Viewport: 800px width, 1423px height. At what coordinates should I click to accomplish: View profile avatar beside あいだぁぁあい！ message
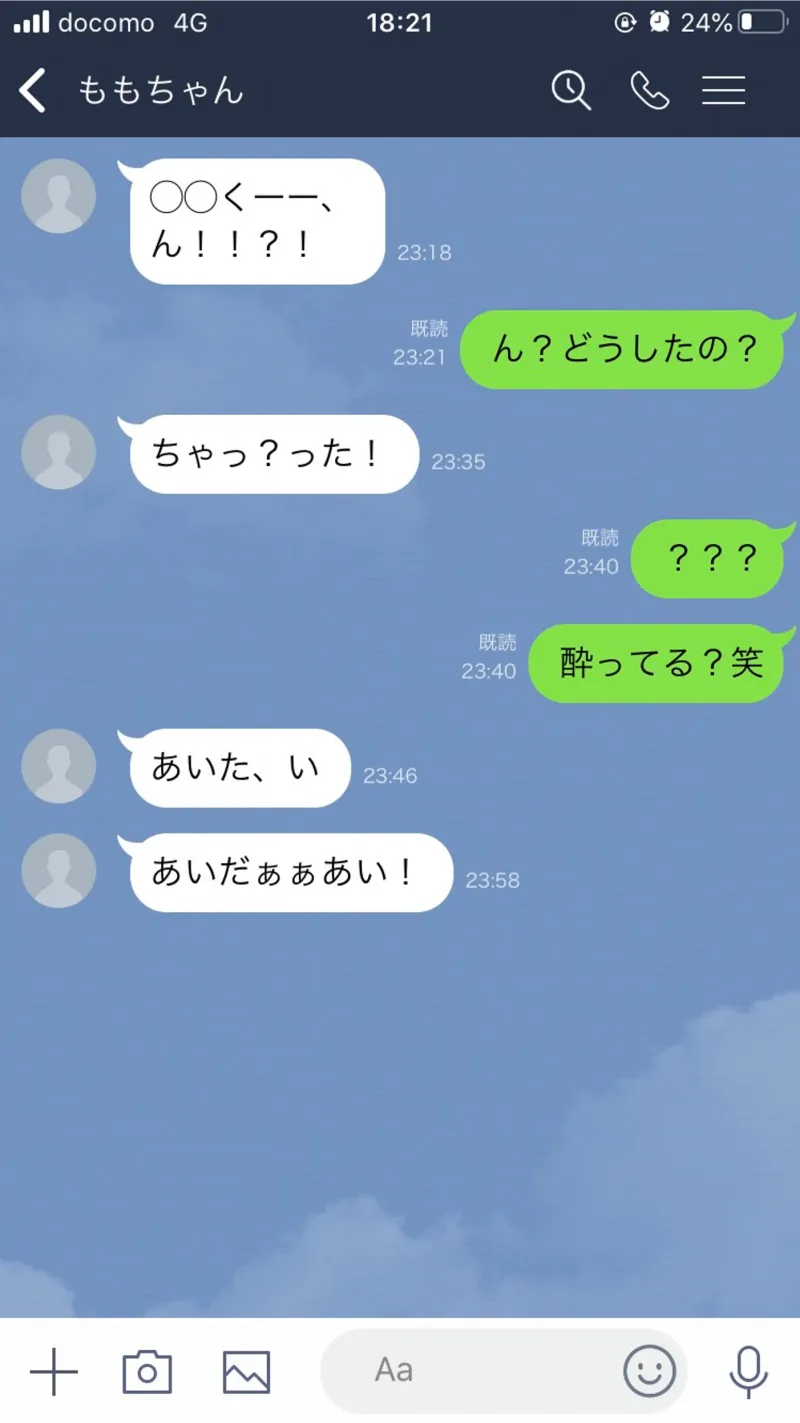coord(58,870)
